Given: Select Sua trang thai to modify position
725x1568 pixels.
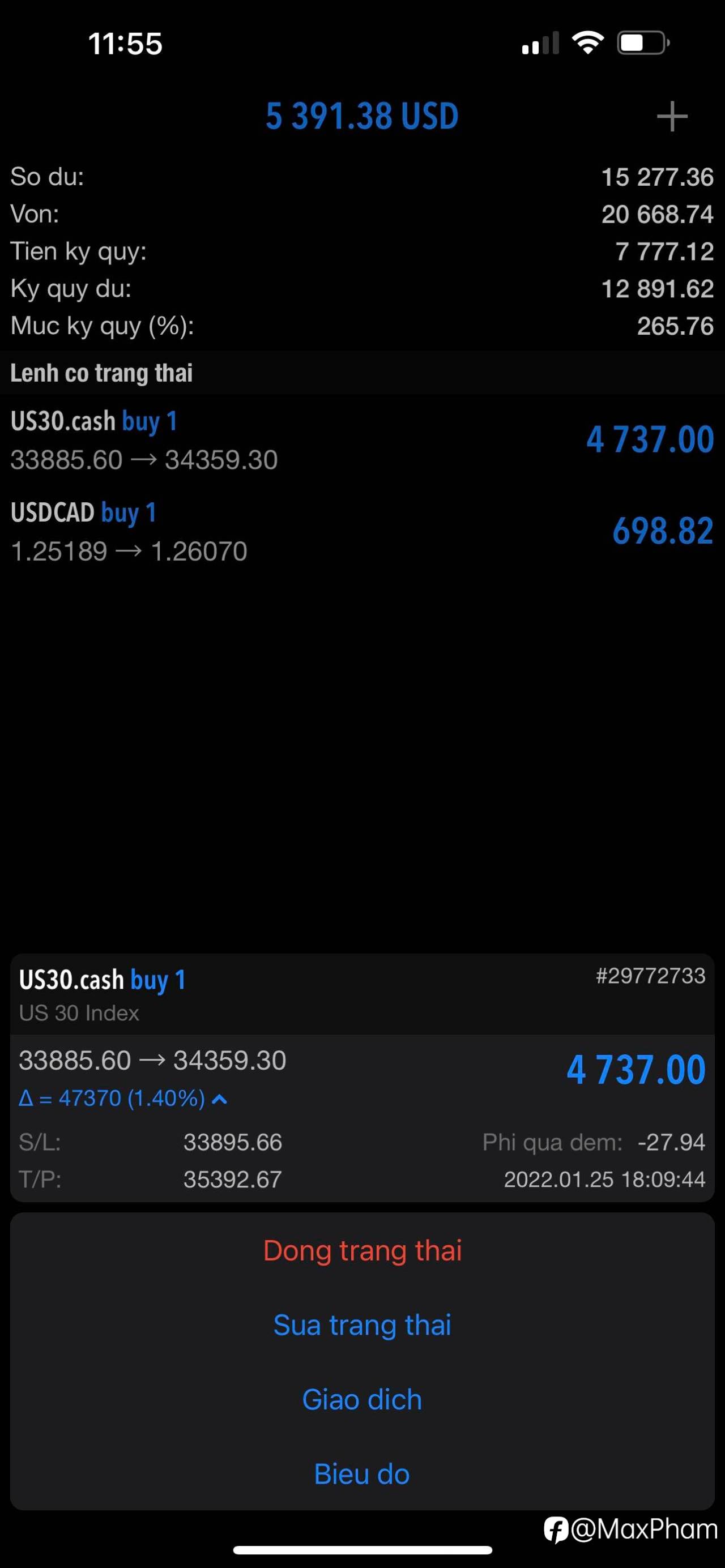Looking at the screenshot, I should [x=362, y=1325].
